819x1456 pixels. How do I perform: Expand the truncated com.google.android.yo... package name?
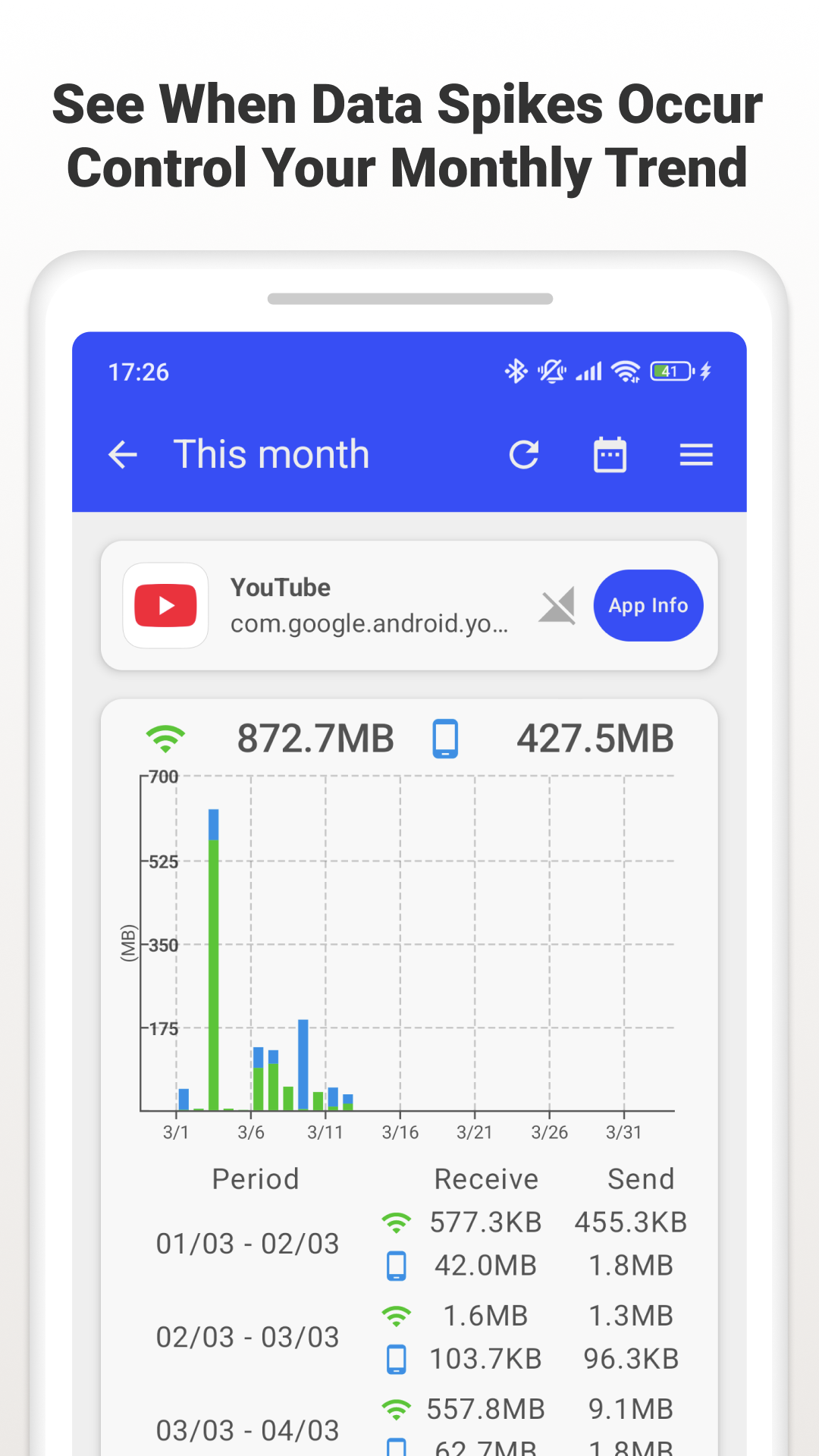pyautogui.click(x=371, y=623)
